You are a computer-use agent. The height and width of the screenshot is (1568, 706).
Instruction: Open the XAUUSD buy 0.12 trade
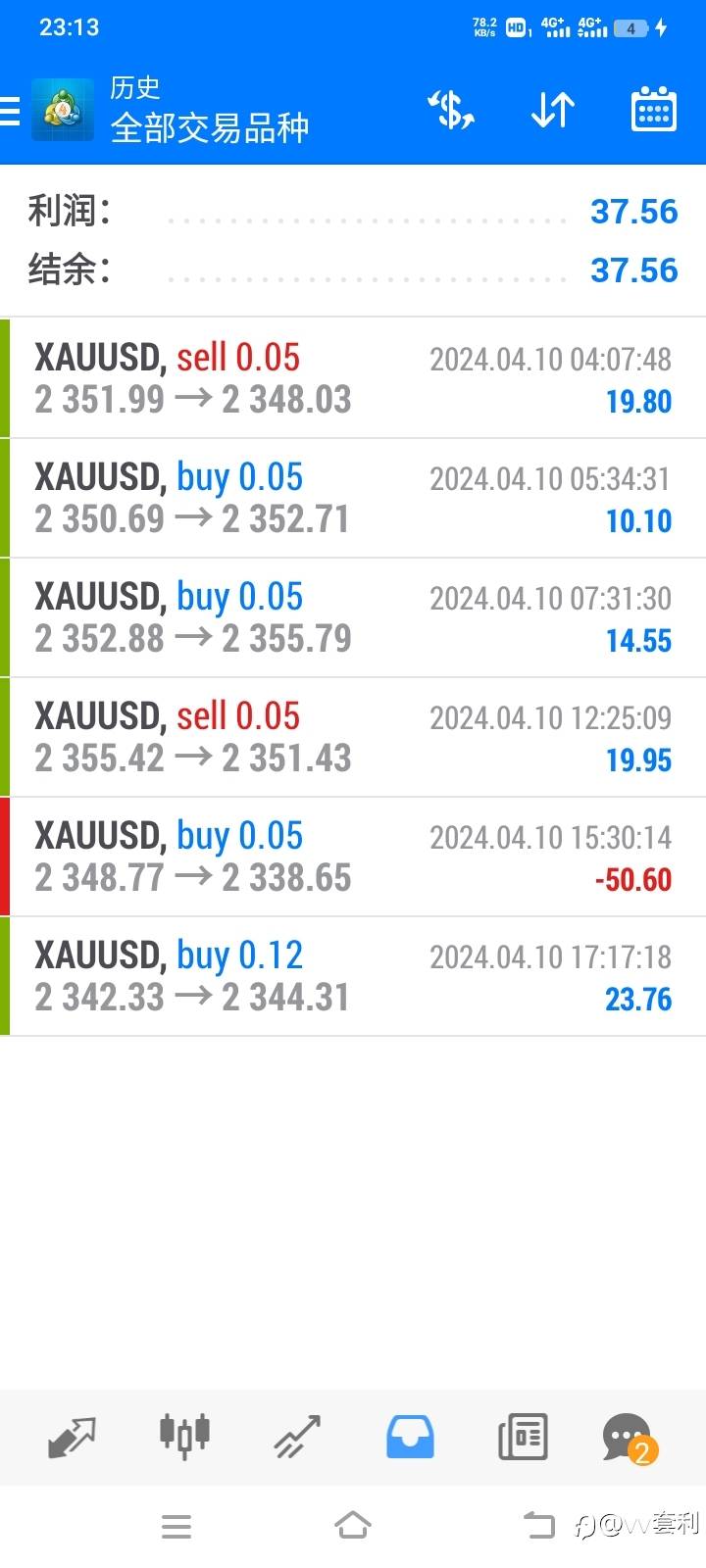point(353,976)
